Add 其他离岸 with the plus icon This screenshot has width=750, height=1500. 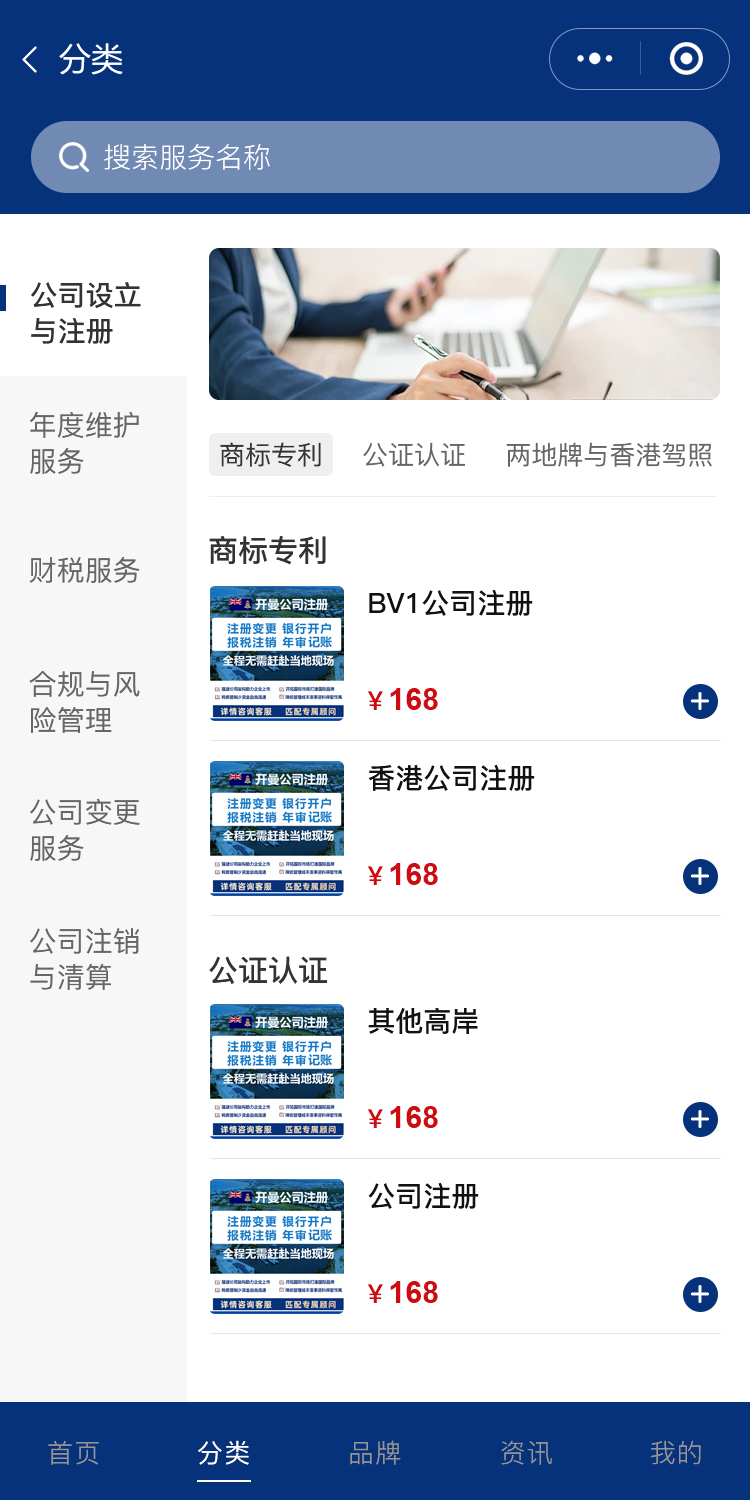point(700,1120)
